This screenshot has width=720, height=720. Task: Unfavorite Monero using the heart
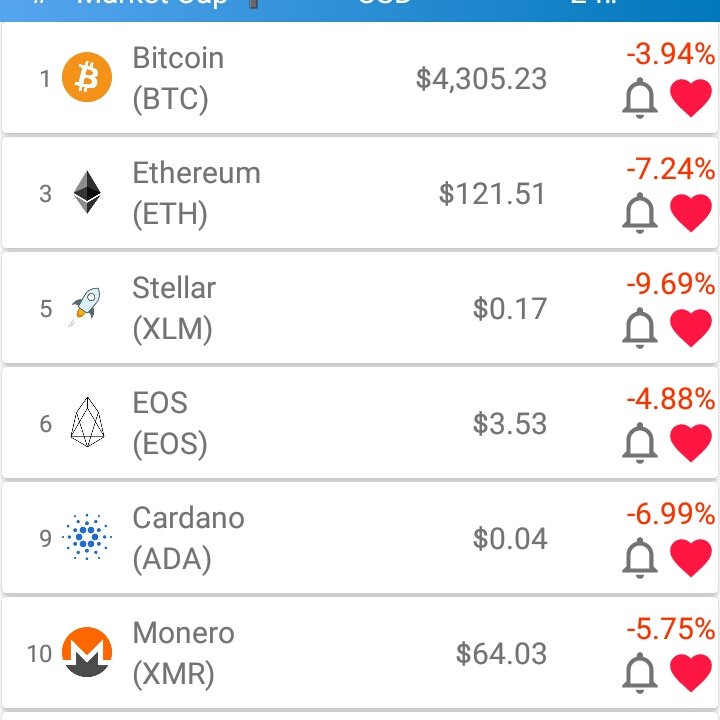(691, 673)
